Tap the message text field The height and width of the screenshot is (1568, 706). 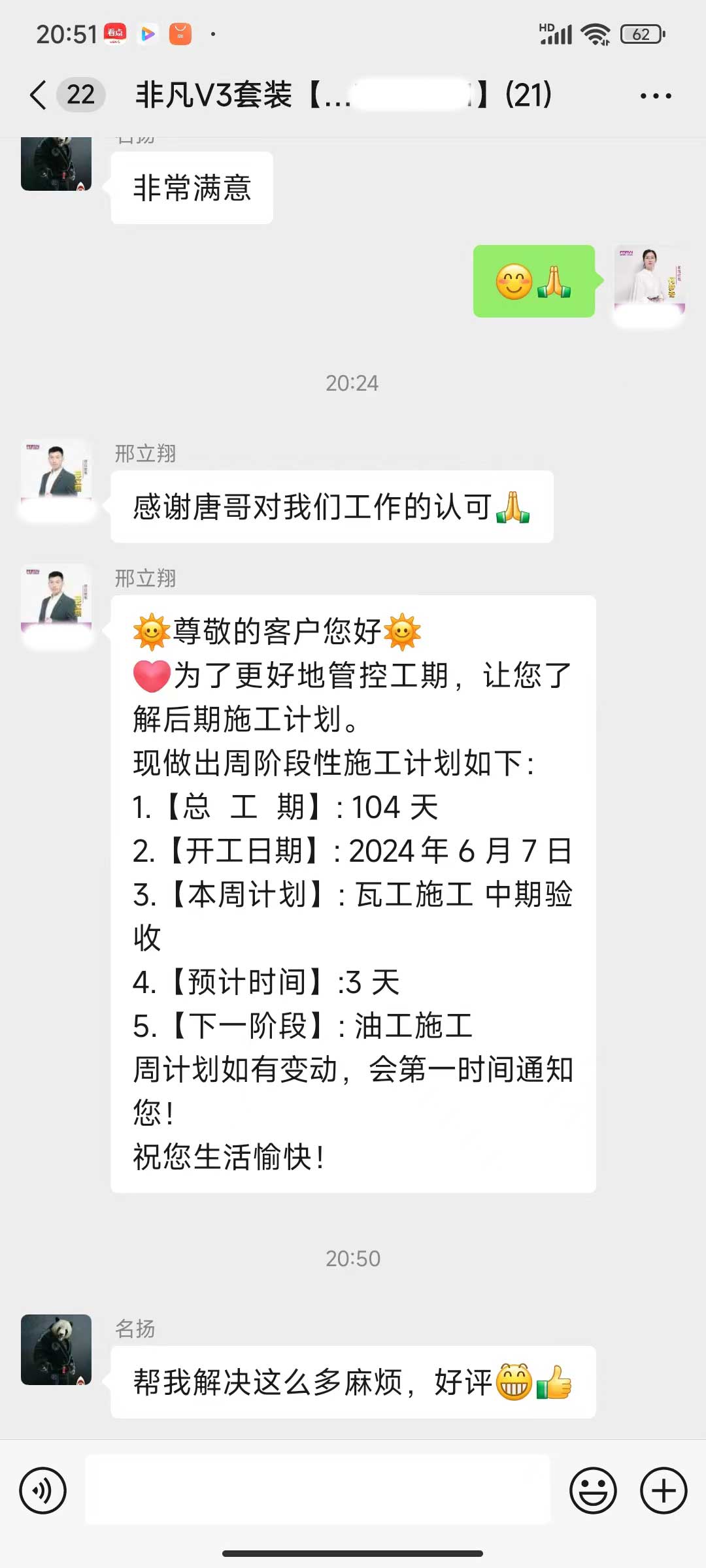[318, 1491]
